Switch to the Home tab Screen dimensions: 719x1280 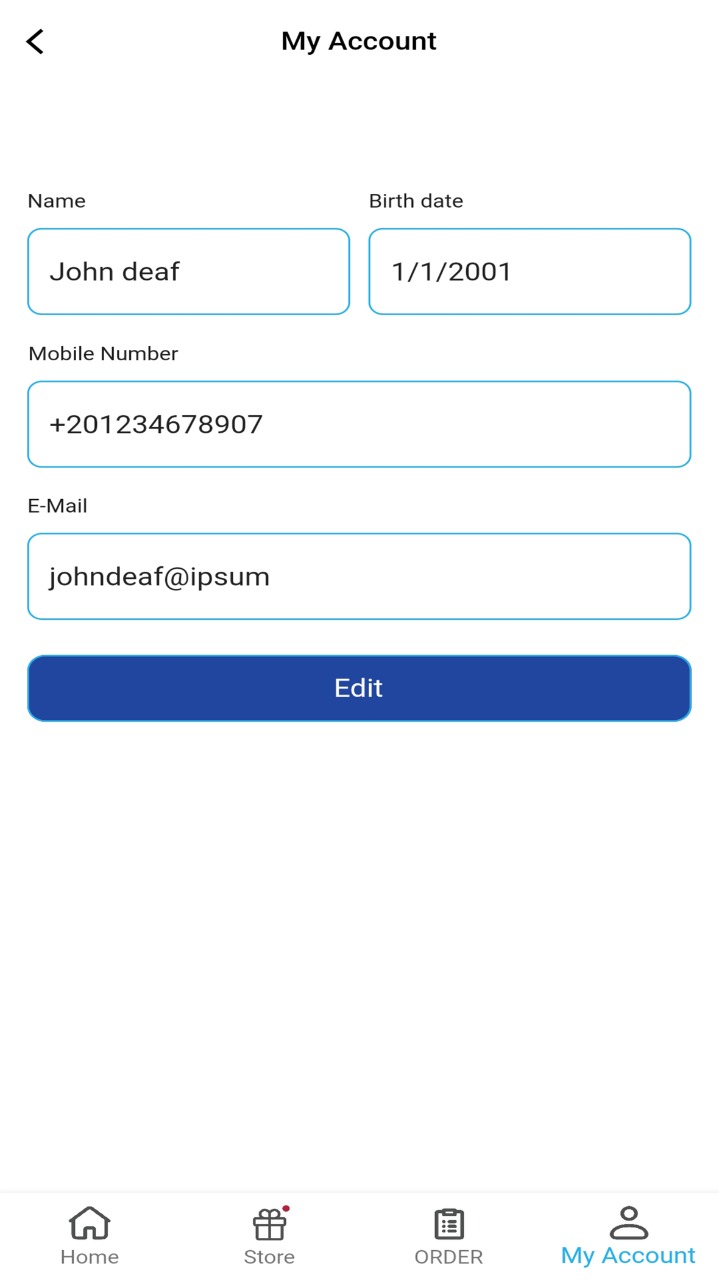tap(89, 1236)
